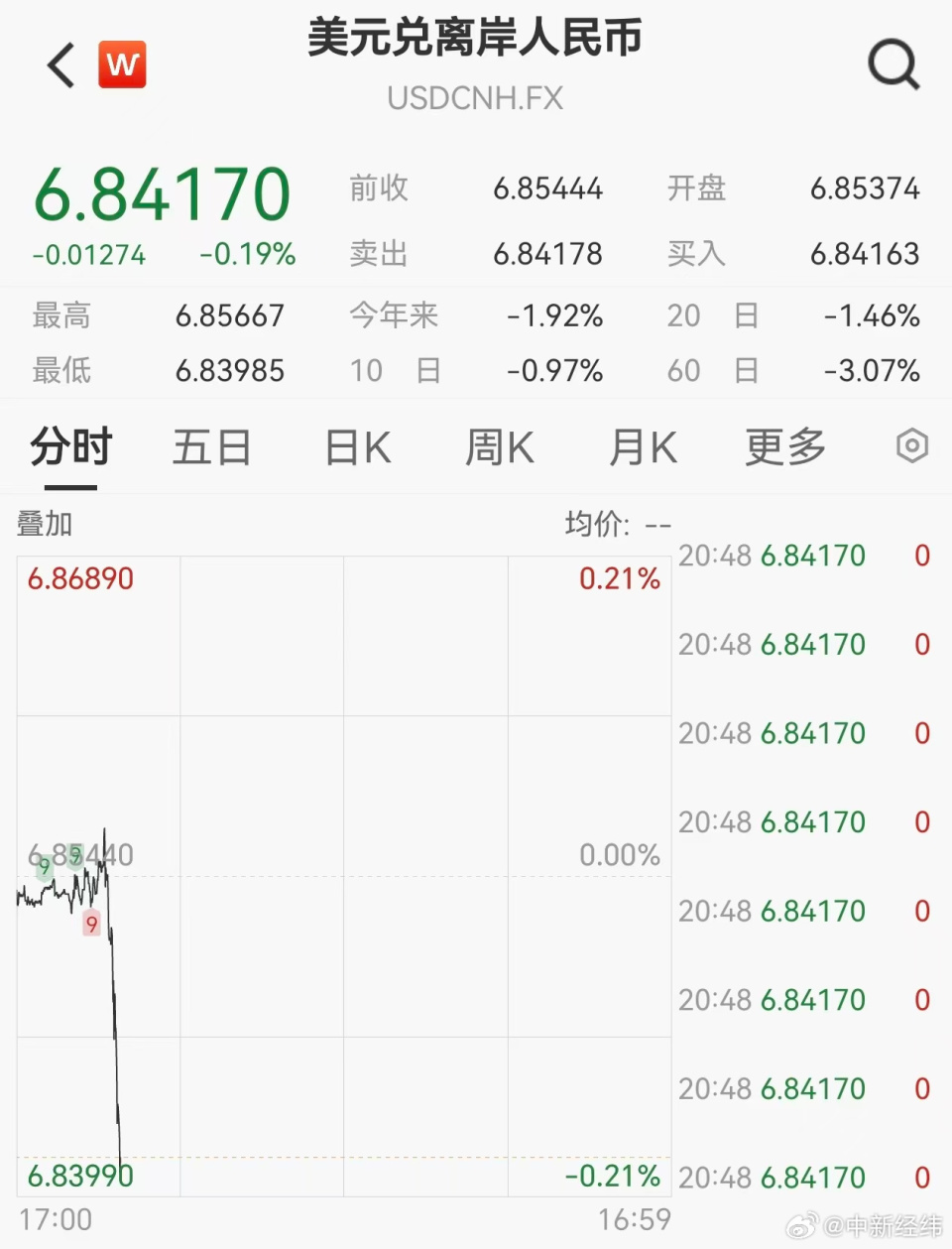Open the 日K daily candlestick tab

[355, 447]
